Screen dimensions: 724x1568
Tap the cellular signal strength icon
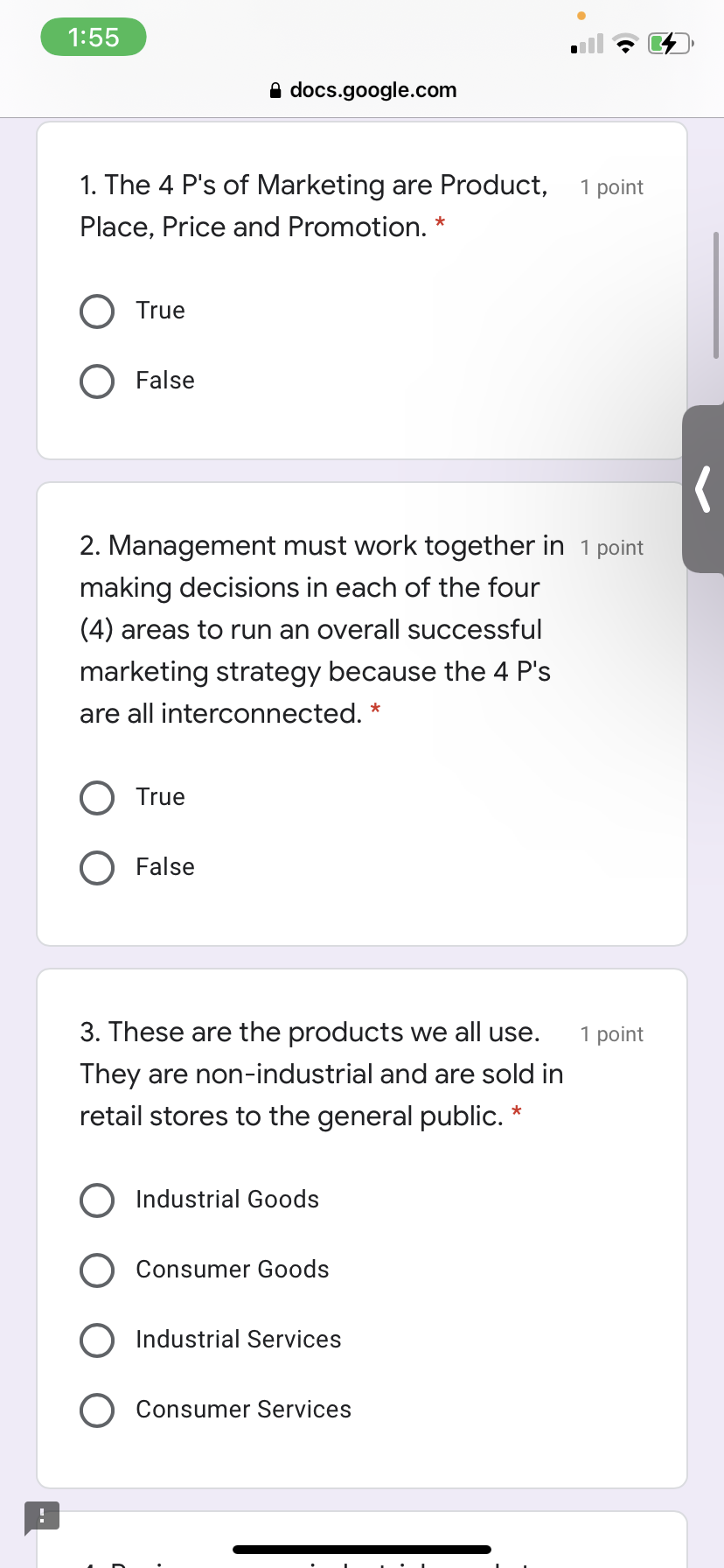[x=584, y=43]
